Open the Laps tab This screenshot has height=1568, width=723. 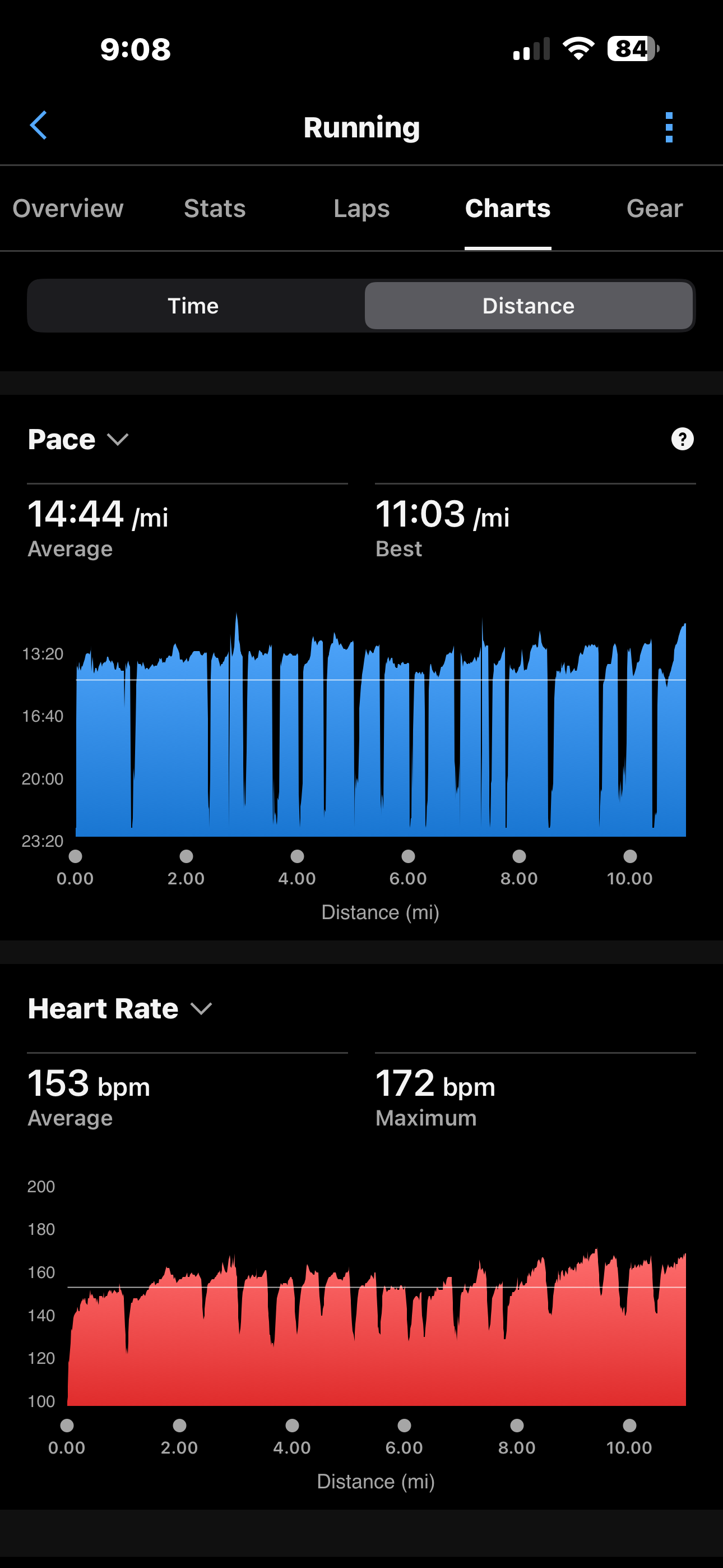coord(361,208)
